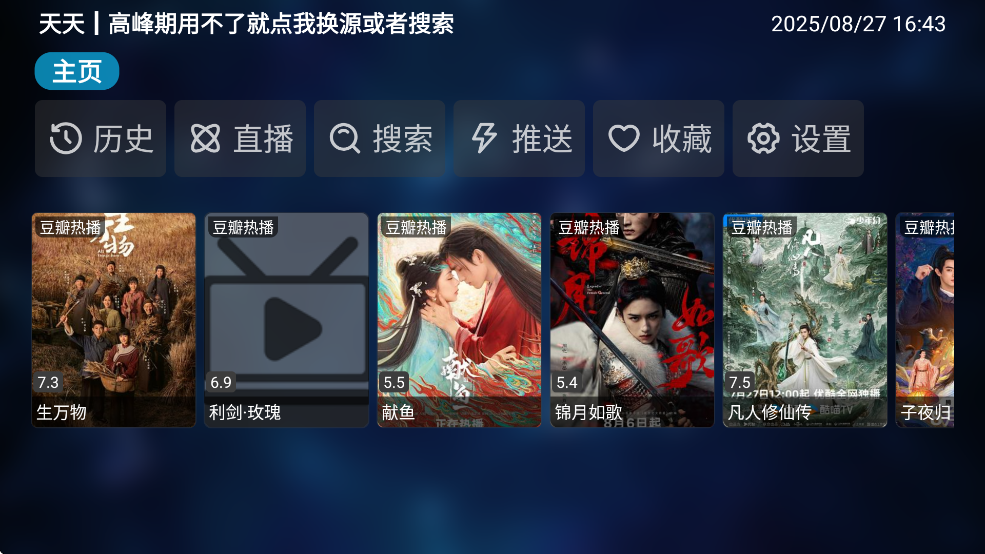Image resolution: width=985 pixels, height=554 pixels.
Task: Open the partially visible 子夜归 card
Action: (925, 320)
